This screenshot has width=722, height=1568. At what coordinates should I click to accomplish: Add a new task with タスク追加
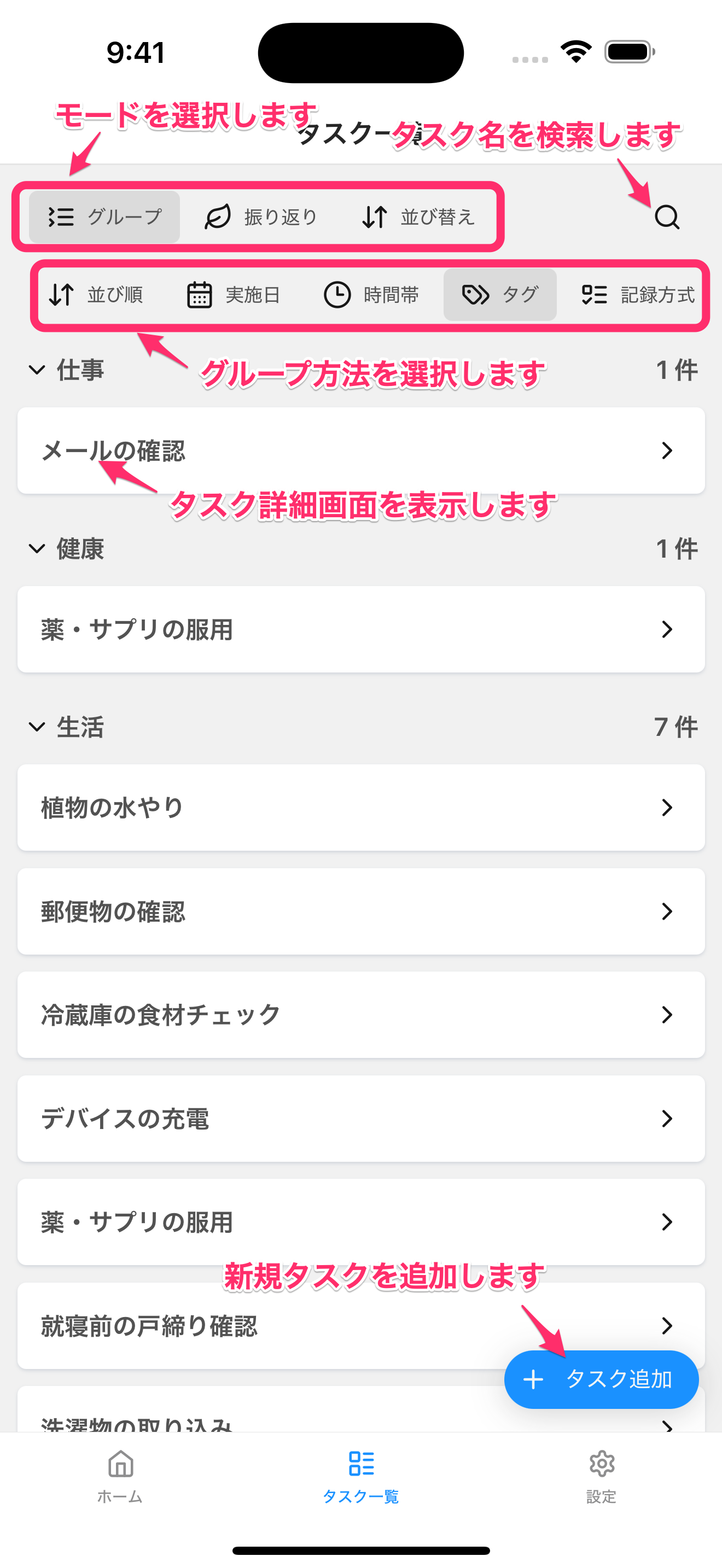[x=601, y=1379]
